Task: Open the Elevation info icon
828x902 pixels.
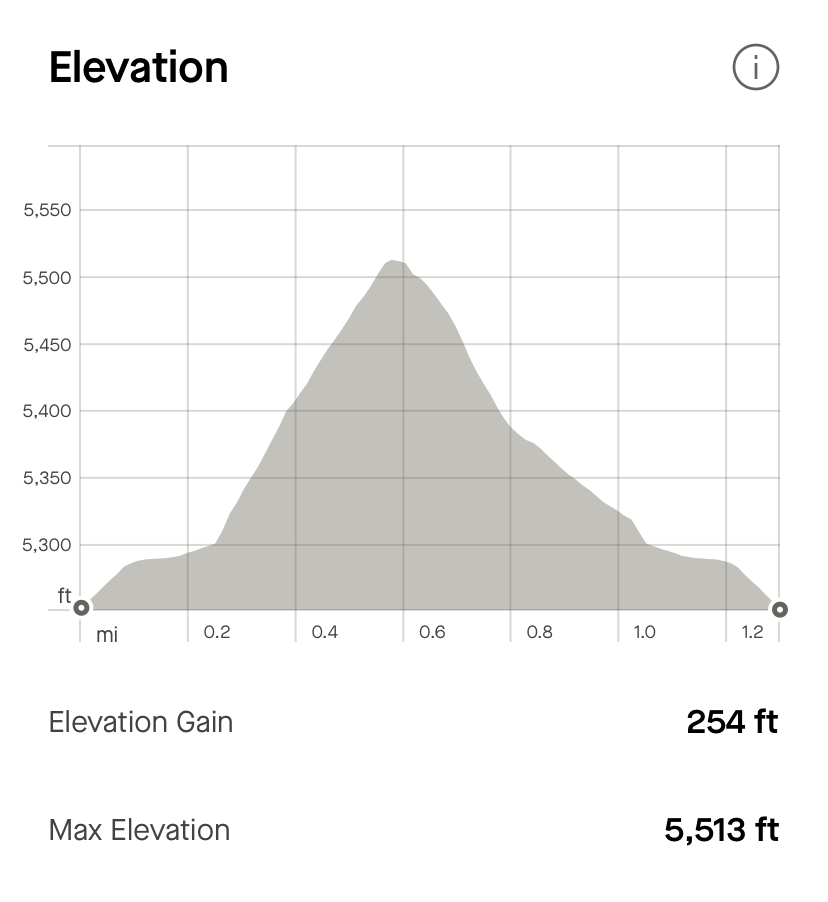Action: (x=755, y=68)
